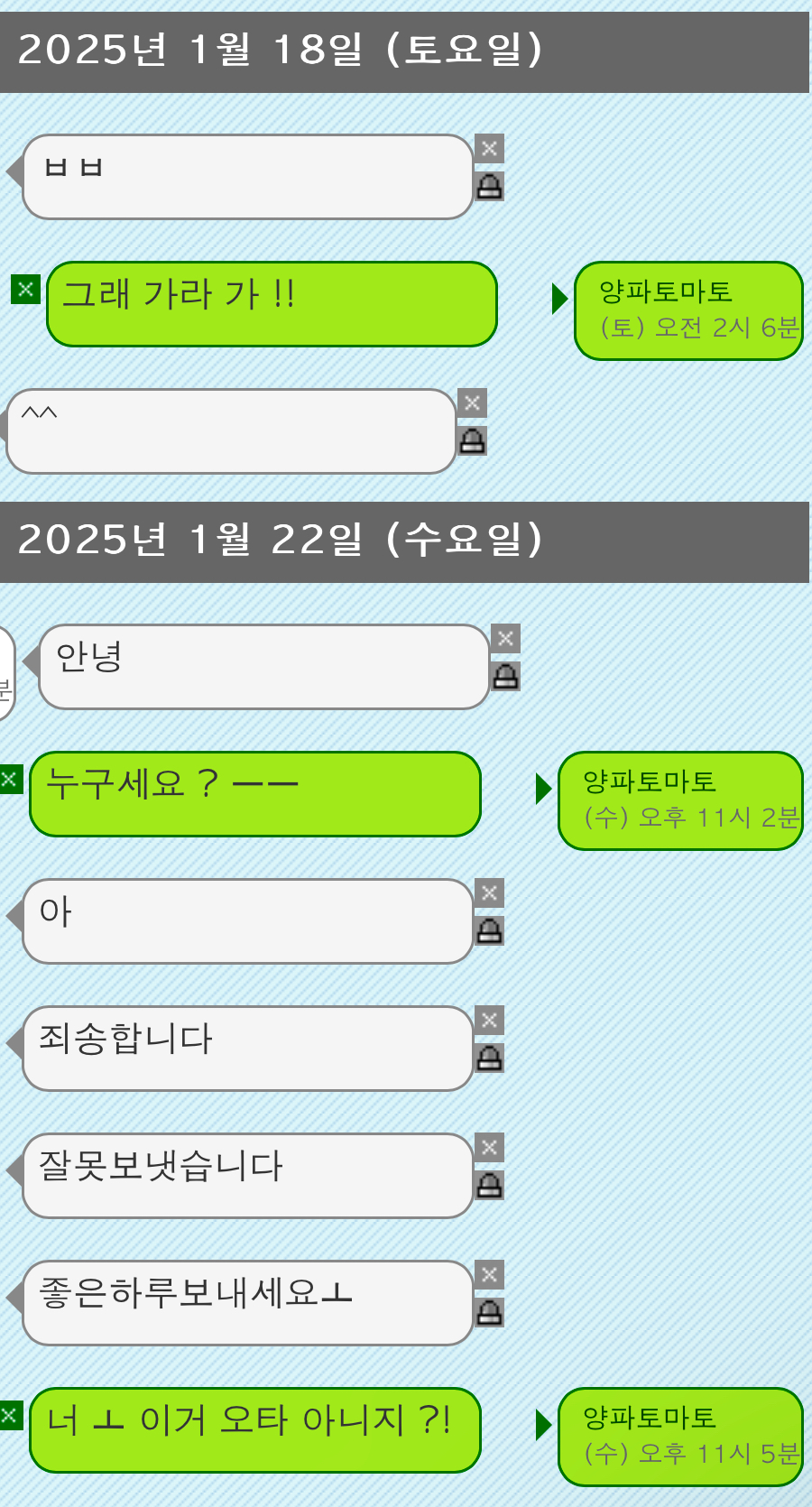Image resolution: width=812 pixels, height=1507 pixels.
Task: Open 양파토마토 sender tag at 오전 2시 6분
Action: tap(689, 311)
